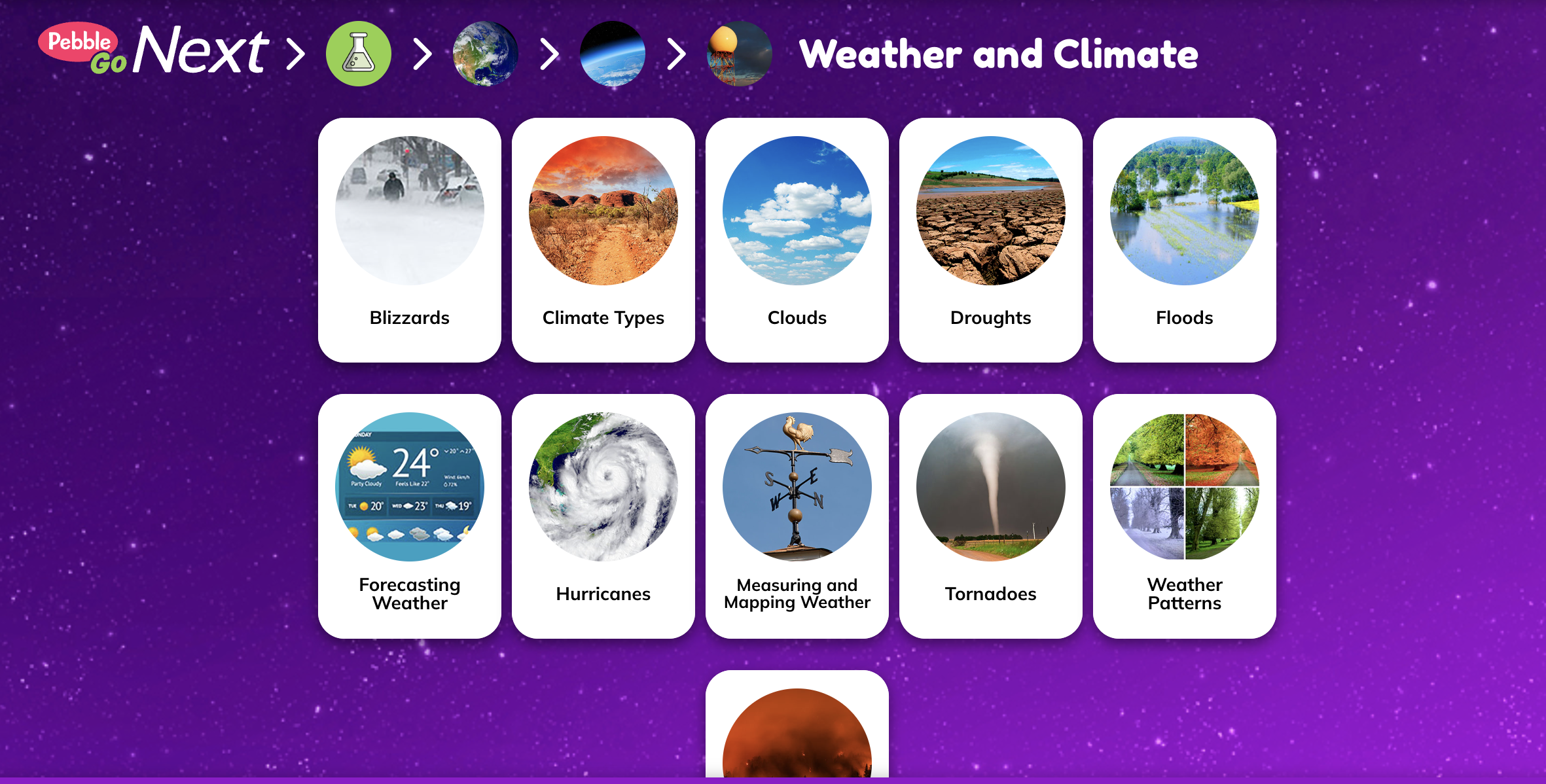This screenshot has height=784, width=1546.
Task: View the Droughts card
Action: [990, 240]
